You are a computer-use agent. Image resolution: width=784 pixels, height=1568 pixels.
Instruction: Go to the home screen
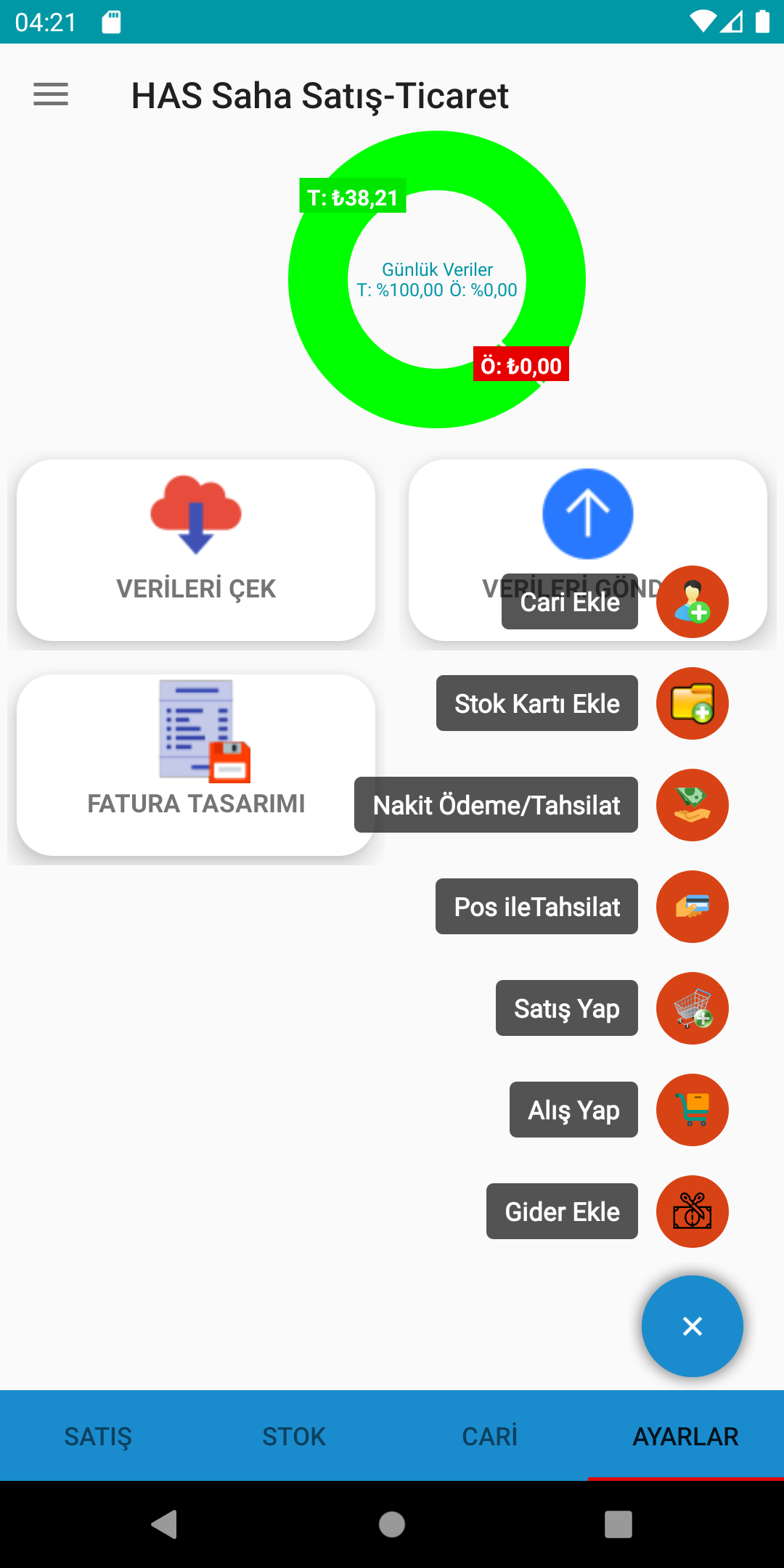[392, 1524]
